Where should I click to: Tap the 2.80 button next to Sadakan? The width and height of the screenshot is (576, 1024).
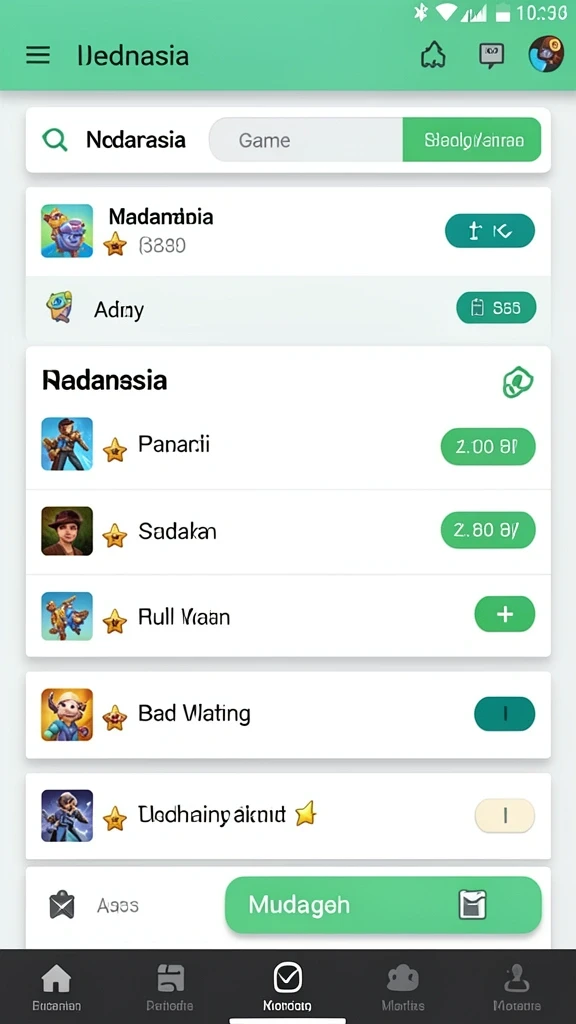(x=488, y=530)
